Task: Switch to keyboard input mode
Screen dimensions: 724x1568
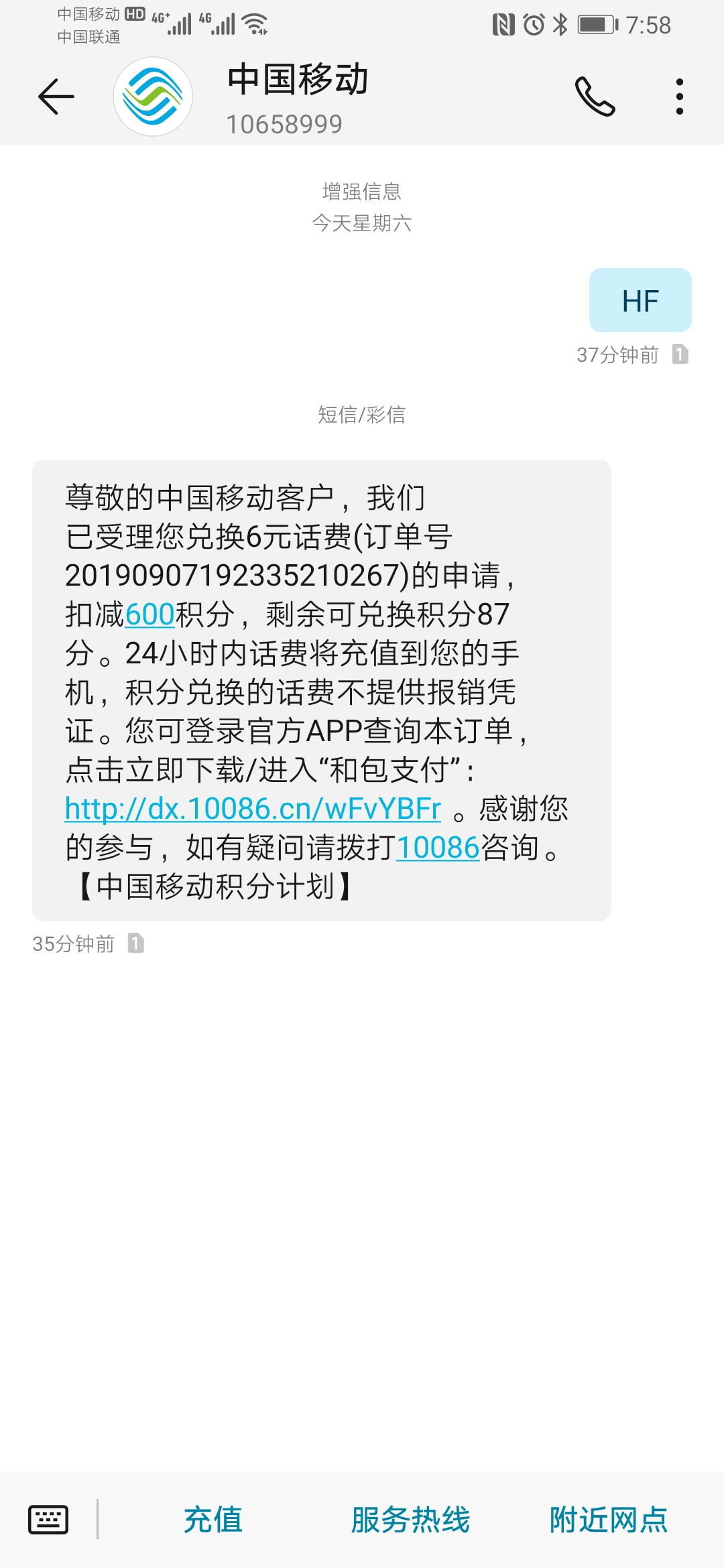Action: (x=48, y=1519)
